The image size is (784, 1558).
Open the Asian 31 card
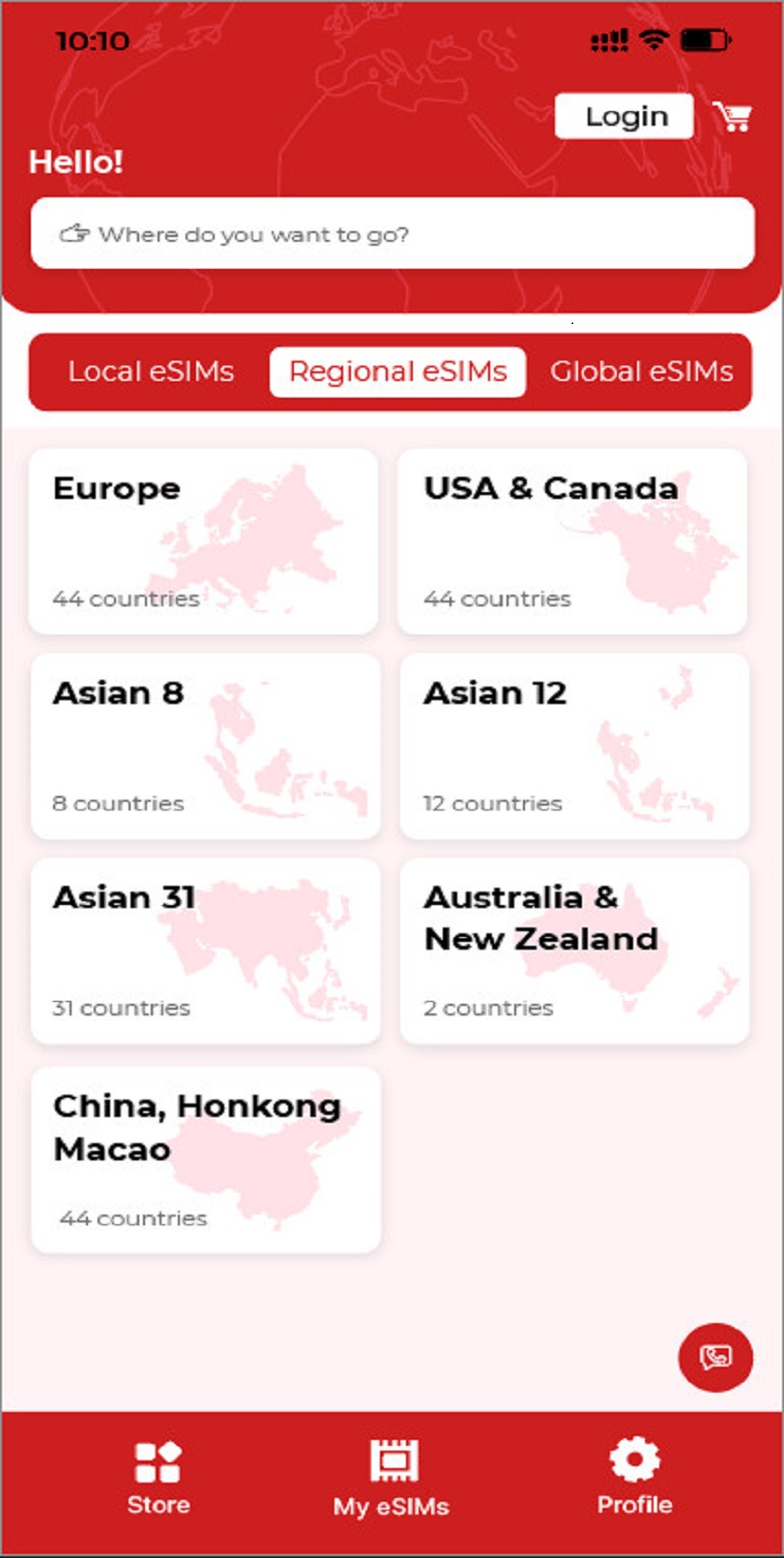(x=204, y=951)
